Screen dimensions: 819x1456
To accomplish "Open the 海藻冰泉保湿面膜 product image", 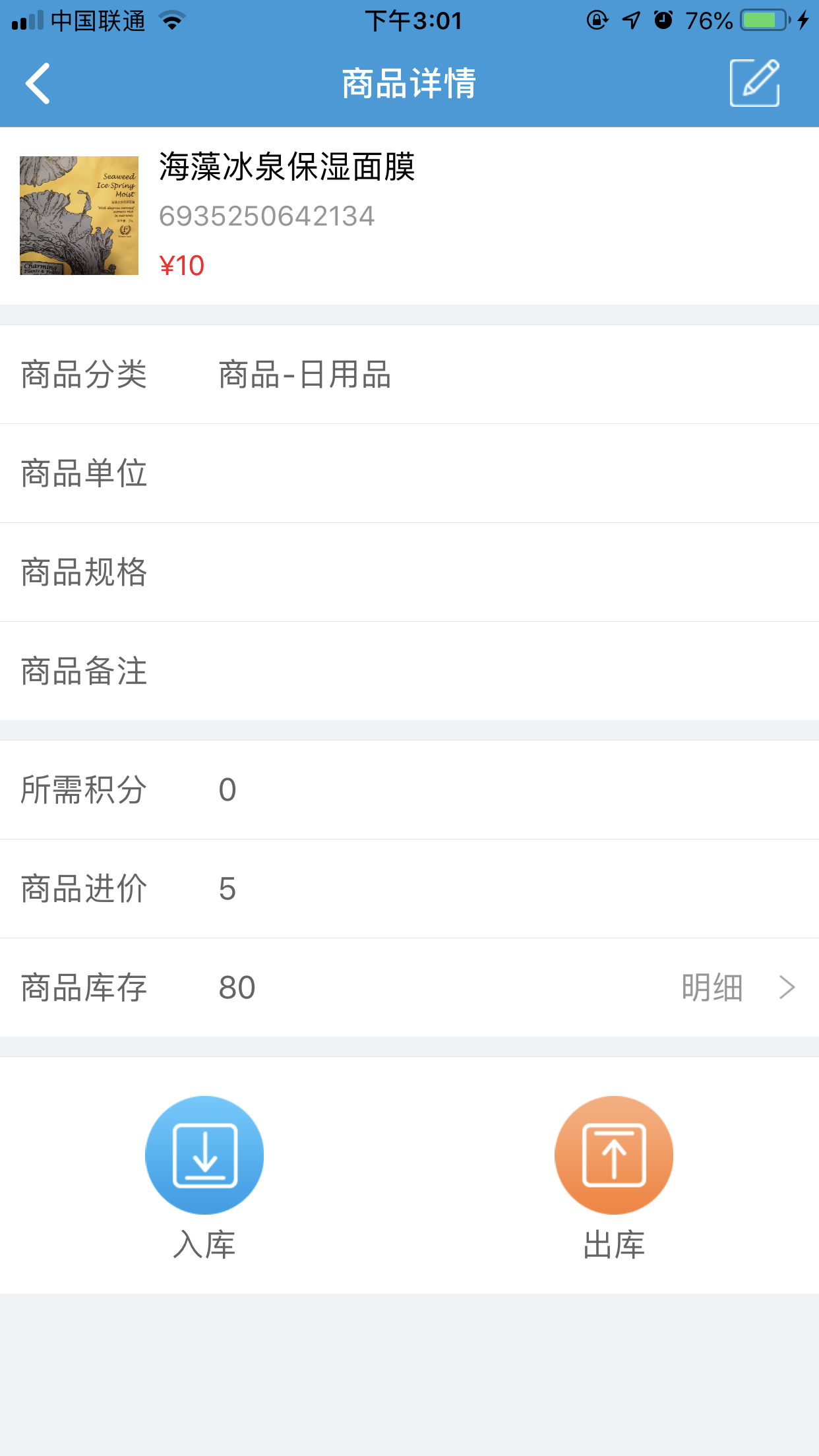I will click(79, 216).
